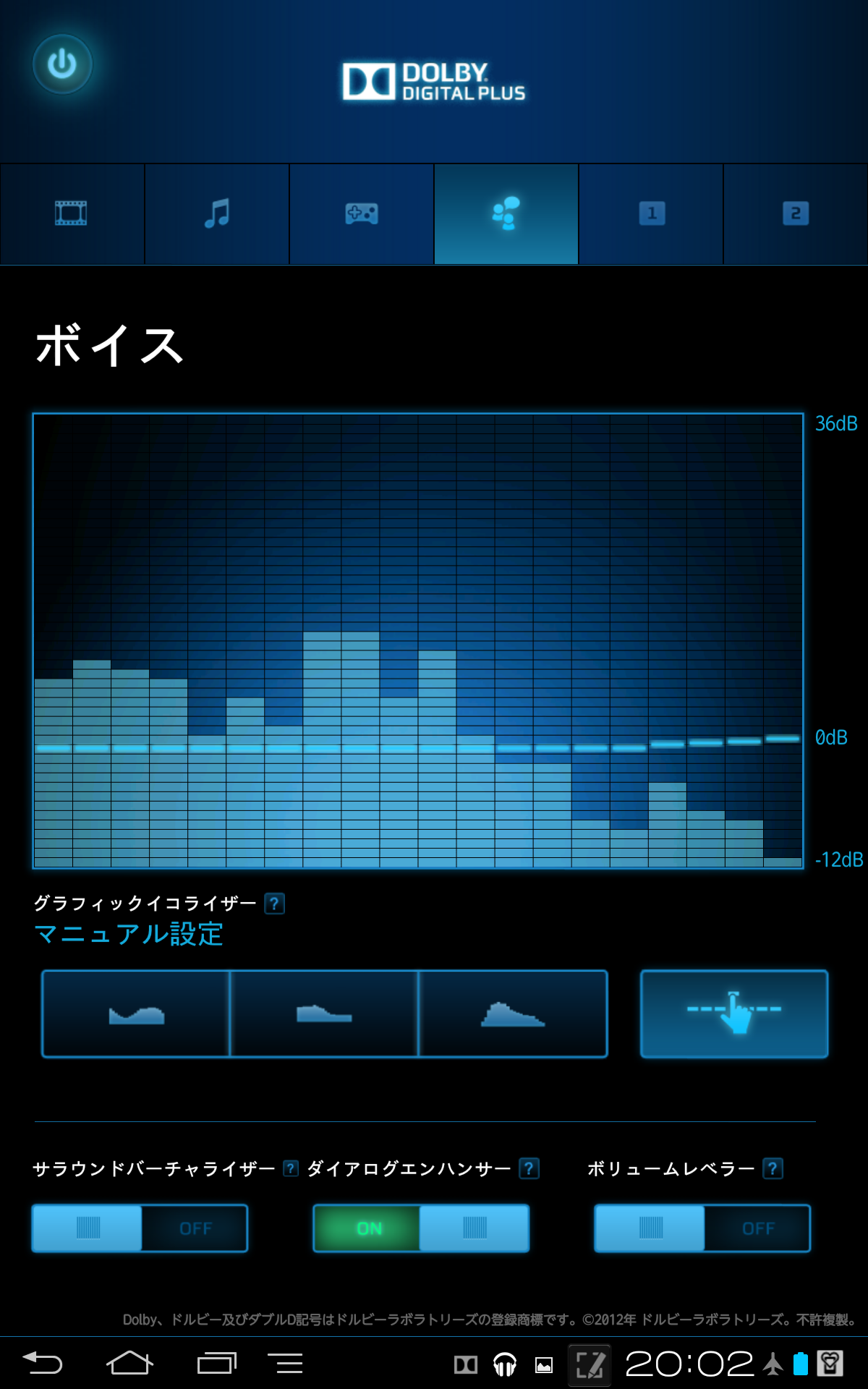Switch to the Movie profile tab

[x=72, y=213]
